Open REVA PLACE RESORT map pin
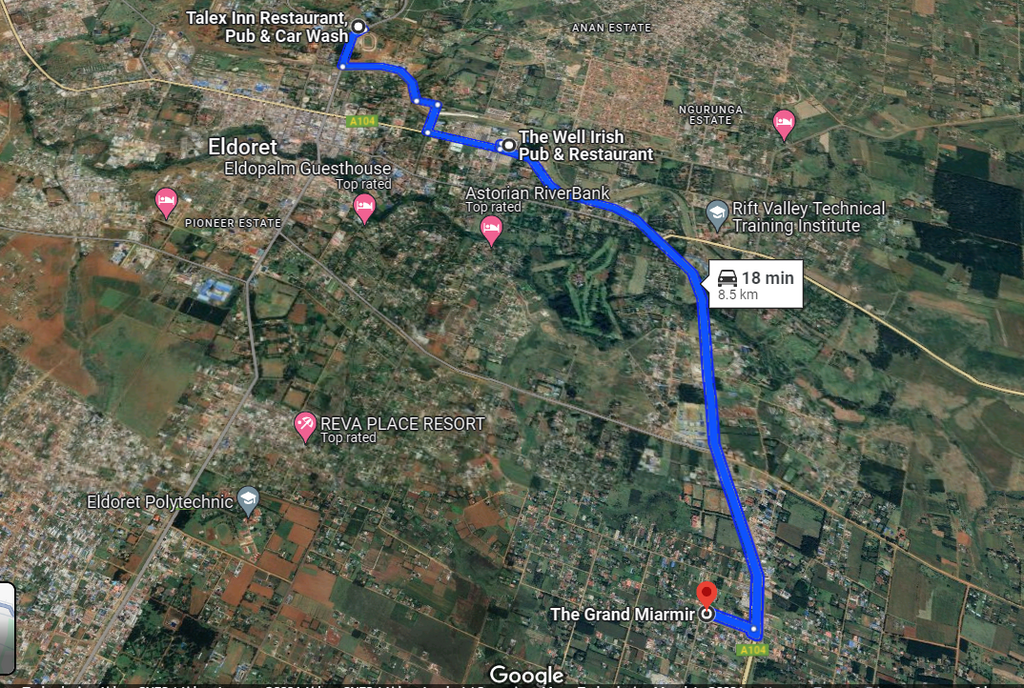 [x=306, y=426]
